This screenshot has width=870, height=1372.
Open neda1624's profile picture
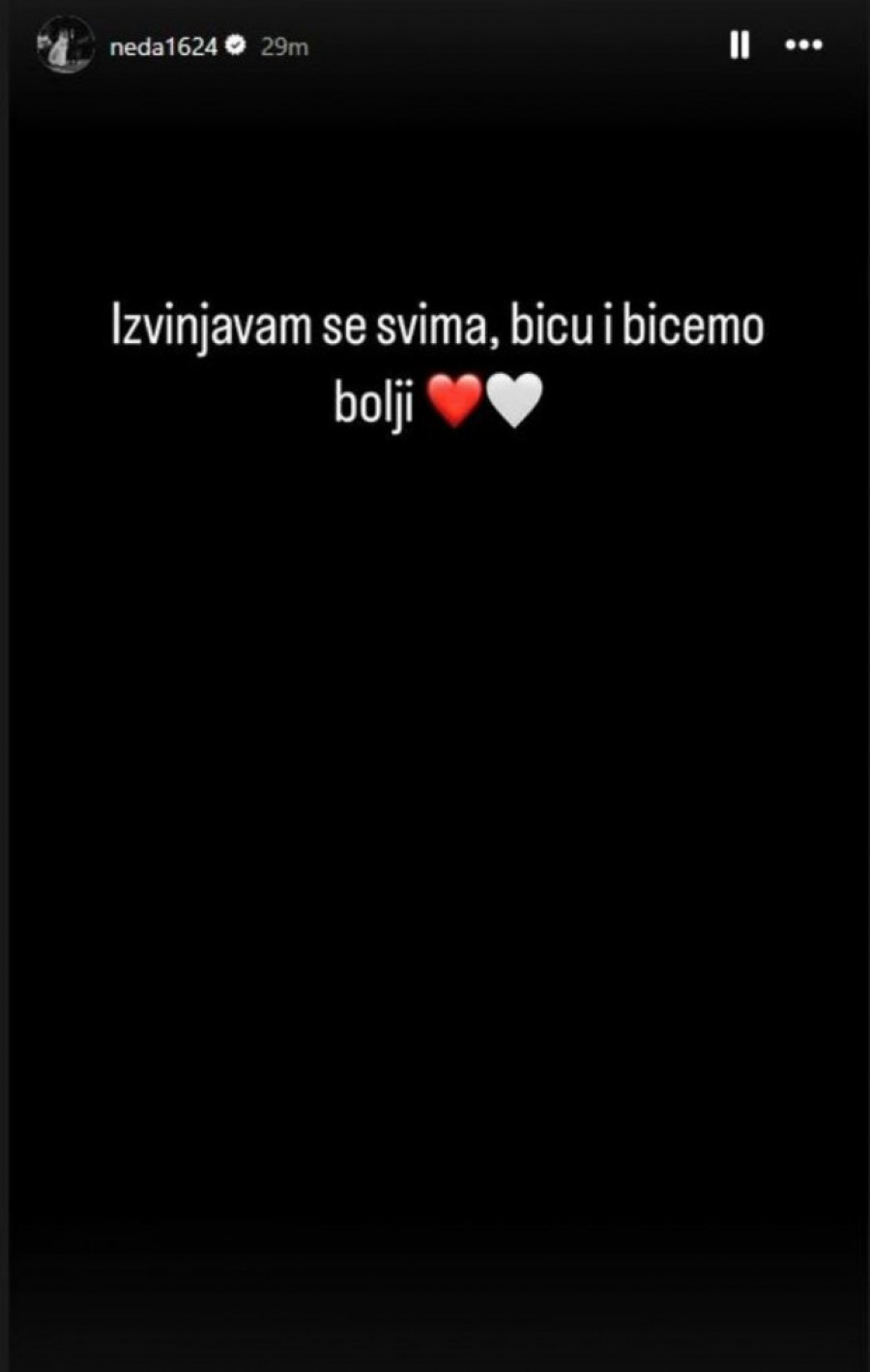(x=65, y=45)
